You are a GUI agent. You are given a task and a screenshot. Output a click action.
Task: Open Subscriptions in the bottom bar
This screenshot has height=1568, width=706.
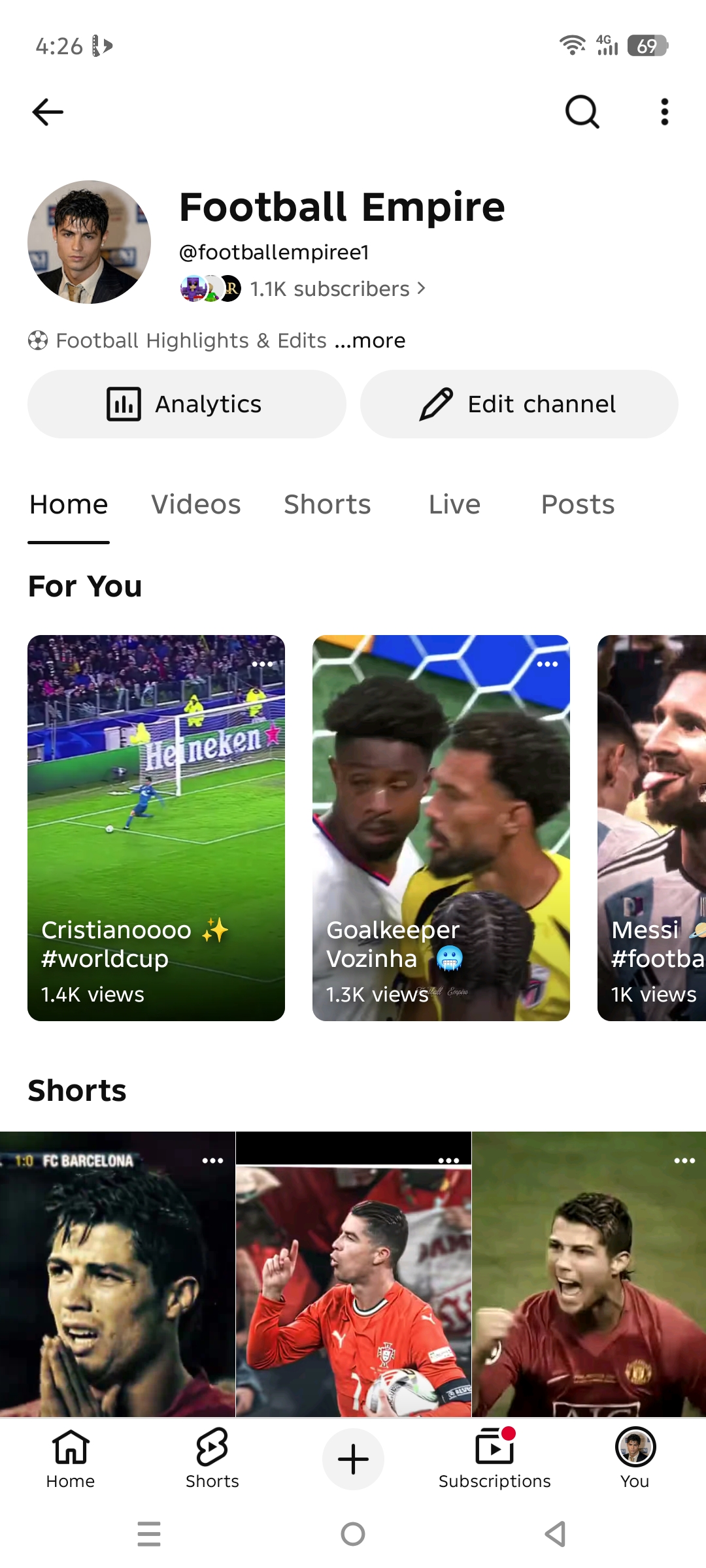(495, 1460)
